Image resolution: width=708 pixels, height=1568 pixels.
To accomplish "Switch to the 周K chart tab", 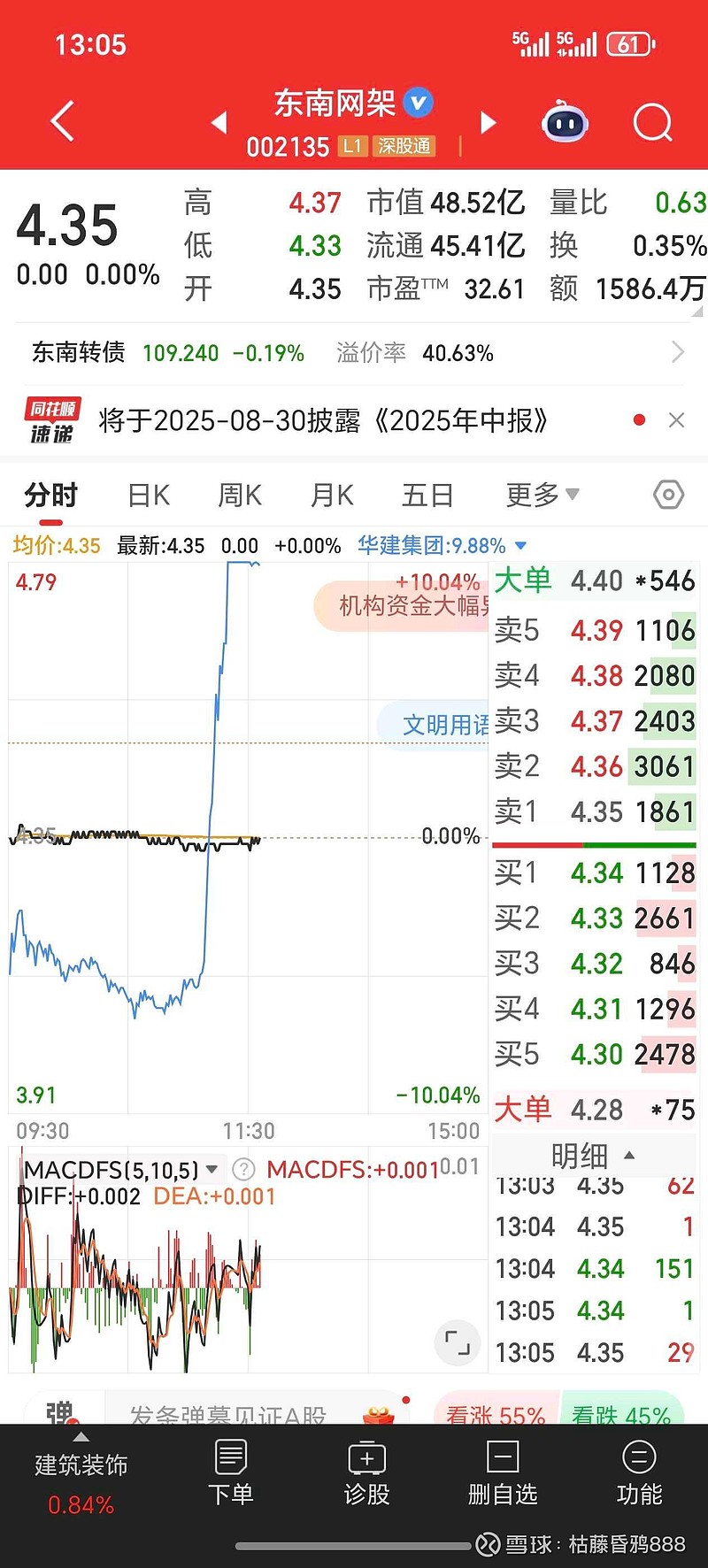I will point(240,495).
